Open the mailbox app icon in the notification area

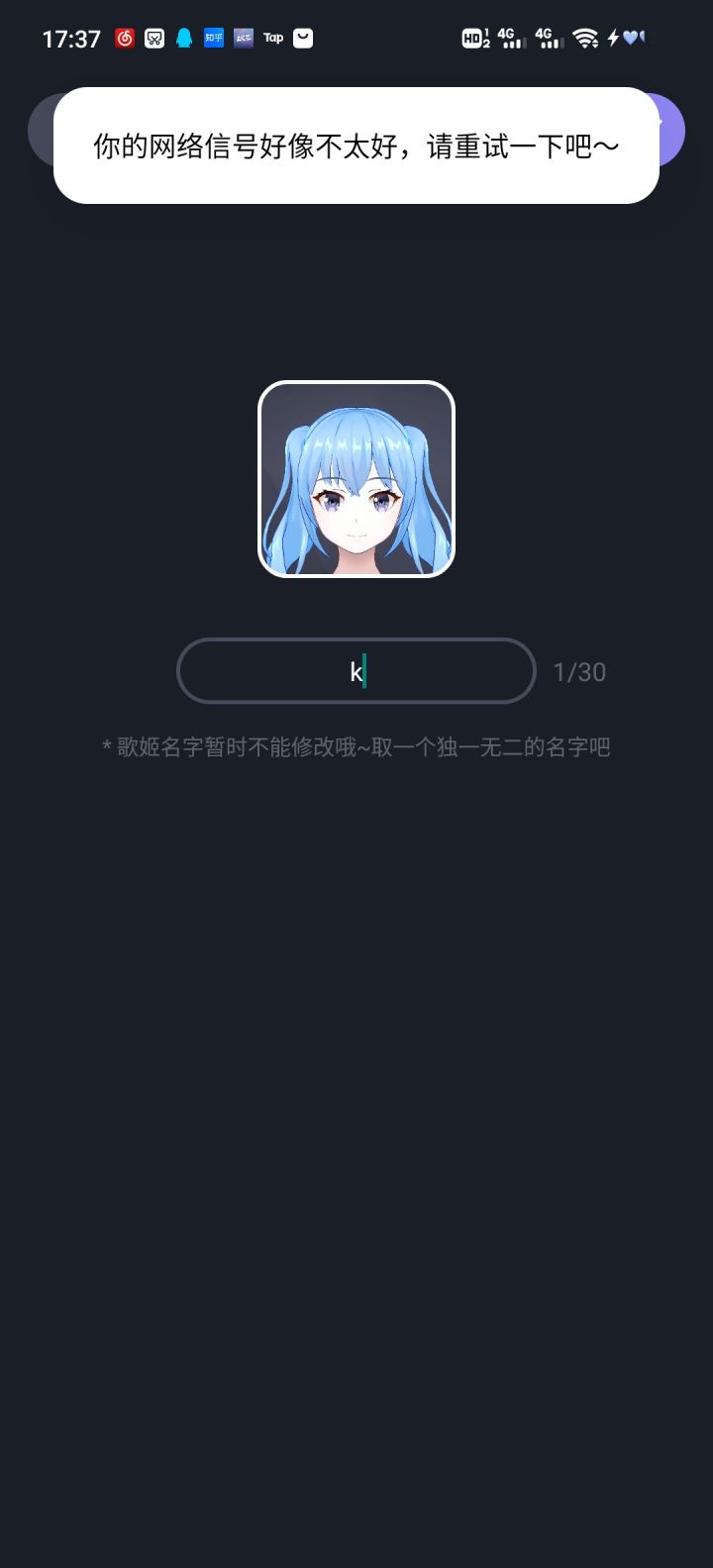[303, 38]
